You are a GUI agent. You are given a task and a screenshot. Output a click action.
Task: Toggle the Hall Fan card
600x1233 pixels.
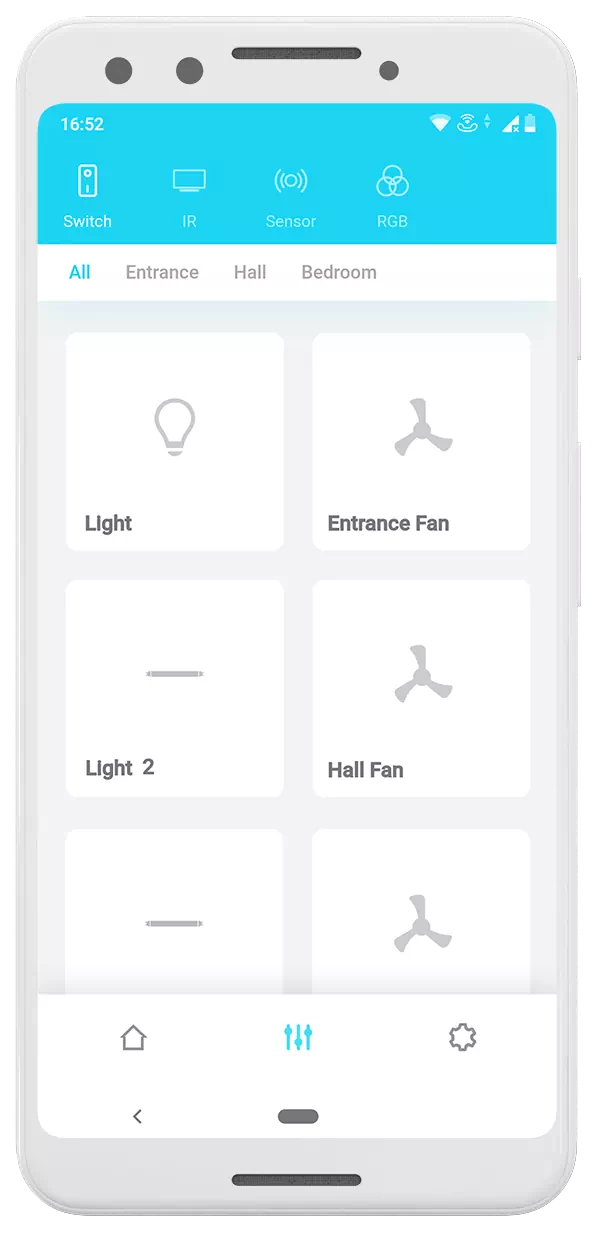(x=421, y=688)
